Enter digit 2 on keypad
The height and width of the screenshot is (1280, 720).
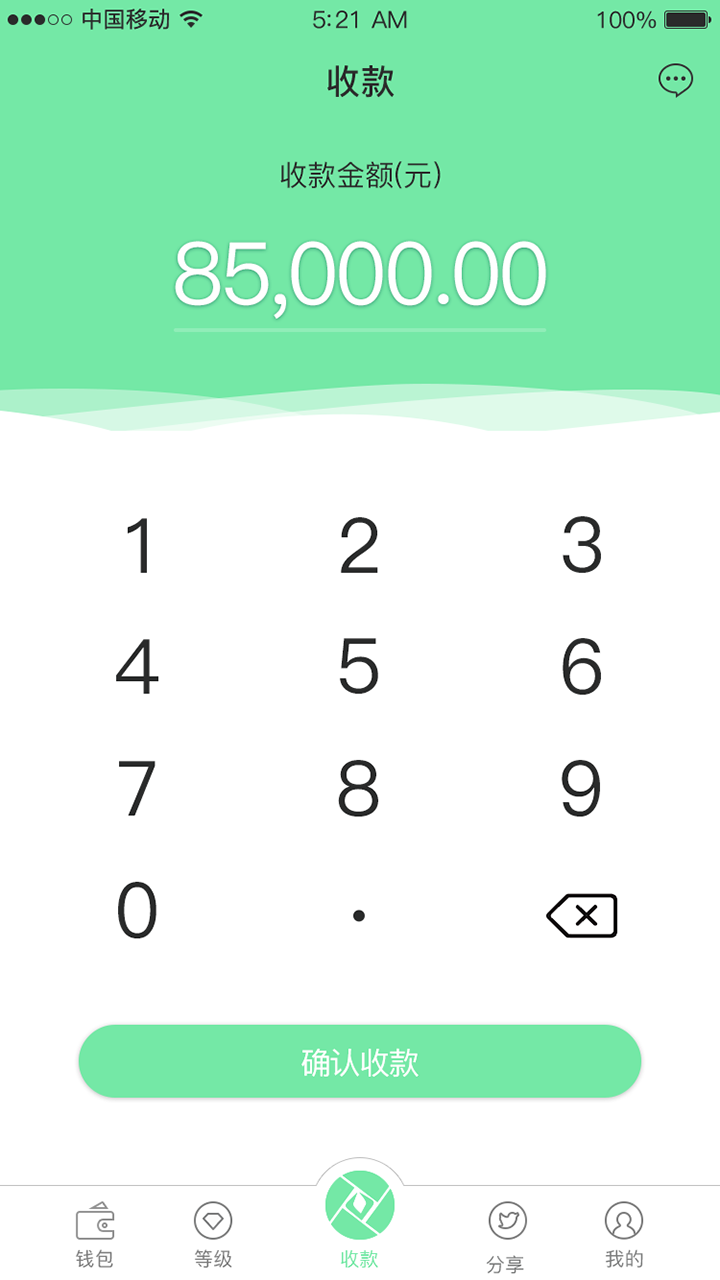click(359, 546)
